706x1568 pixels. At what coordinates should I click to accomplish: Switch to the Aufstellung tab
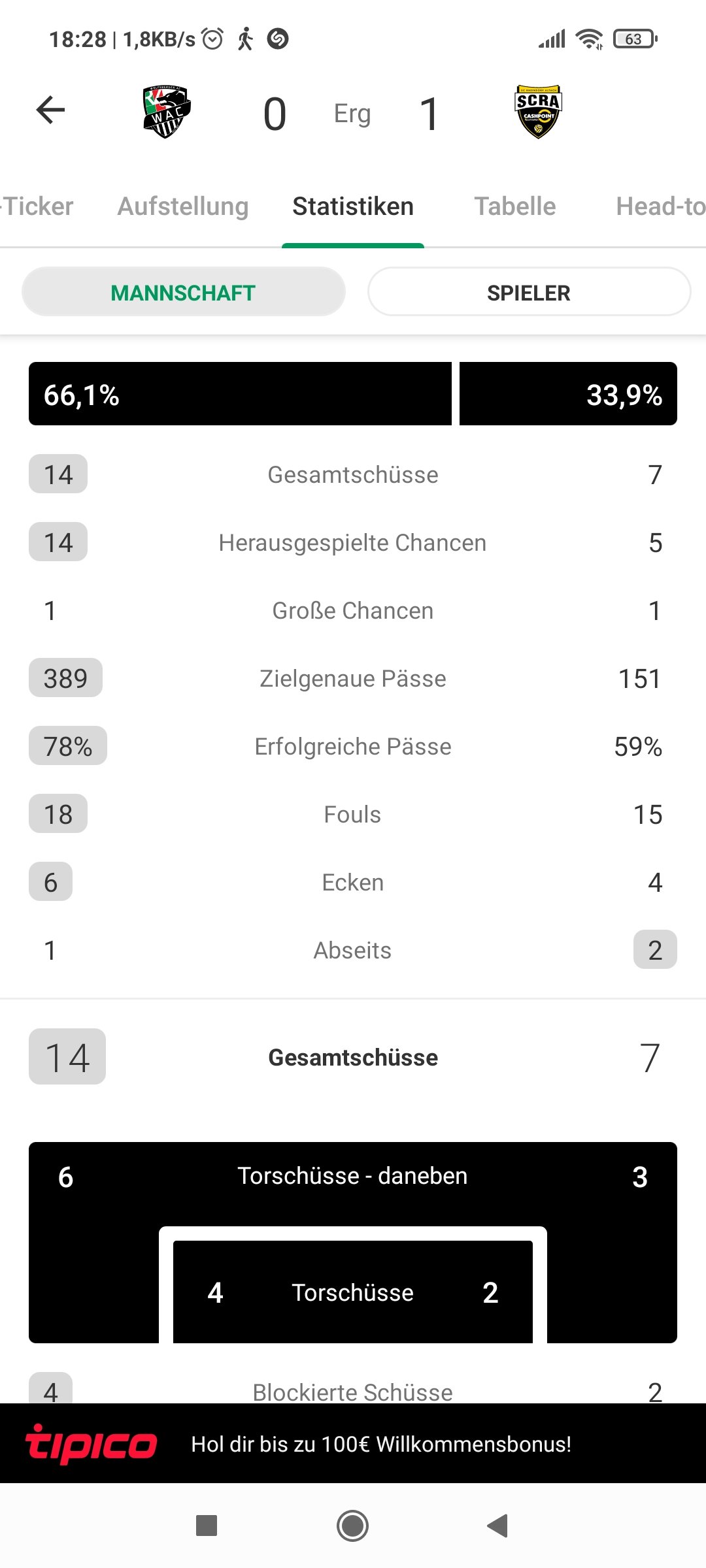pos(183,206)
